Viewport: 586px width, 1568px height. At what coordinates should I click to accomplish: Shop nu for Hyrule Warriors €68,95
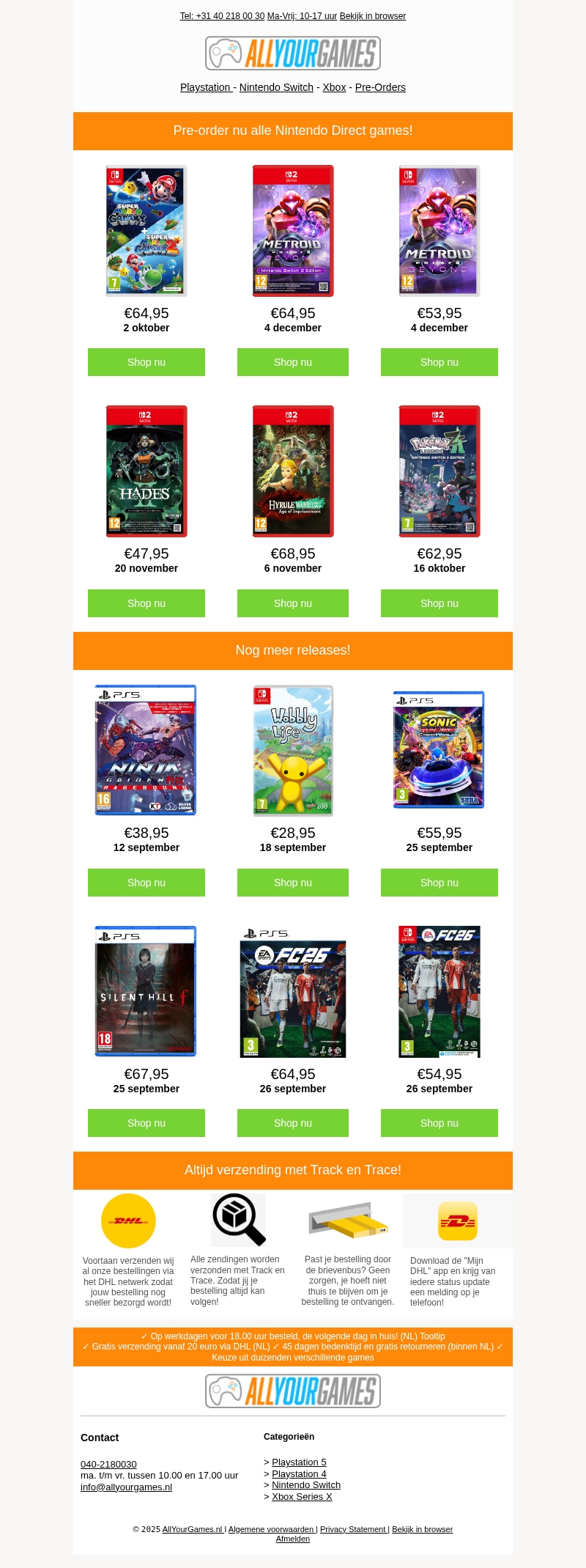(x=293, y=603)
